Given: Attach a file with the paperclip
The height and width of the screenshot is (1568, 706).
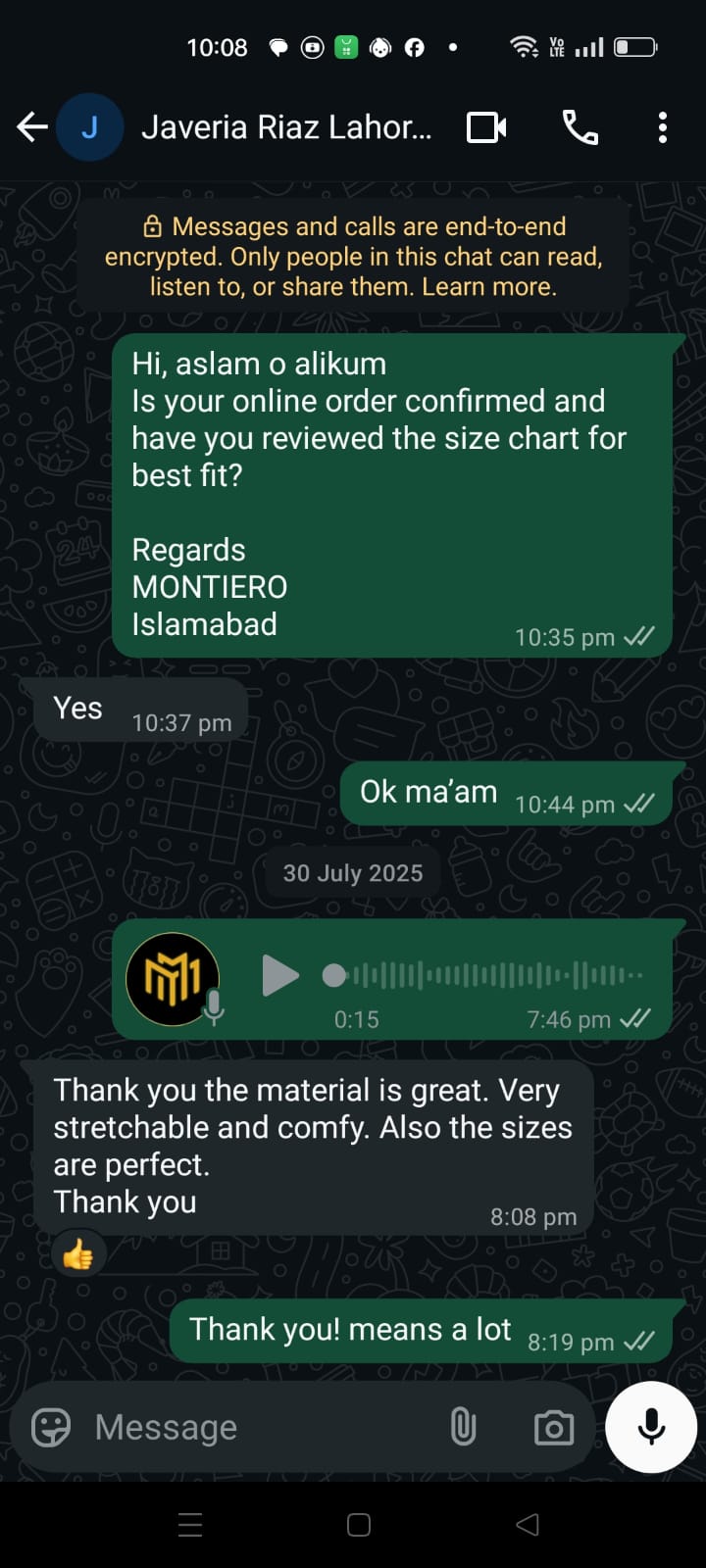Looking at the screenshot, I should tap(463, 1427).
